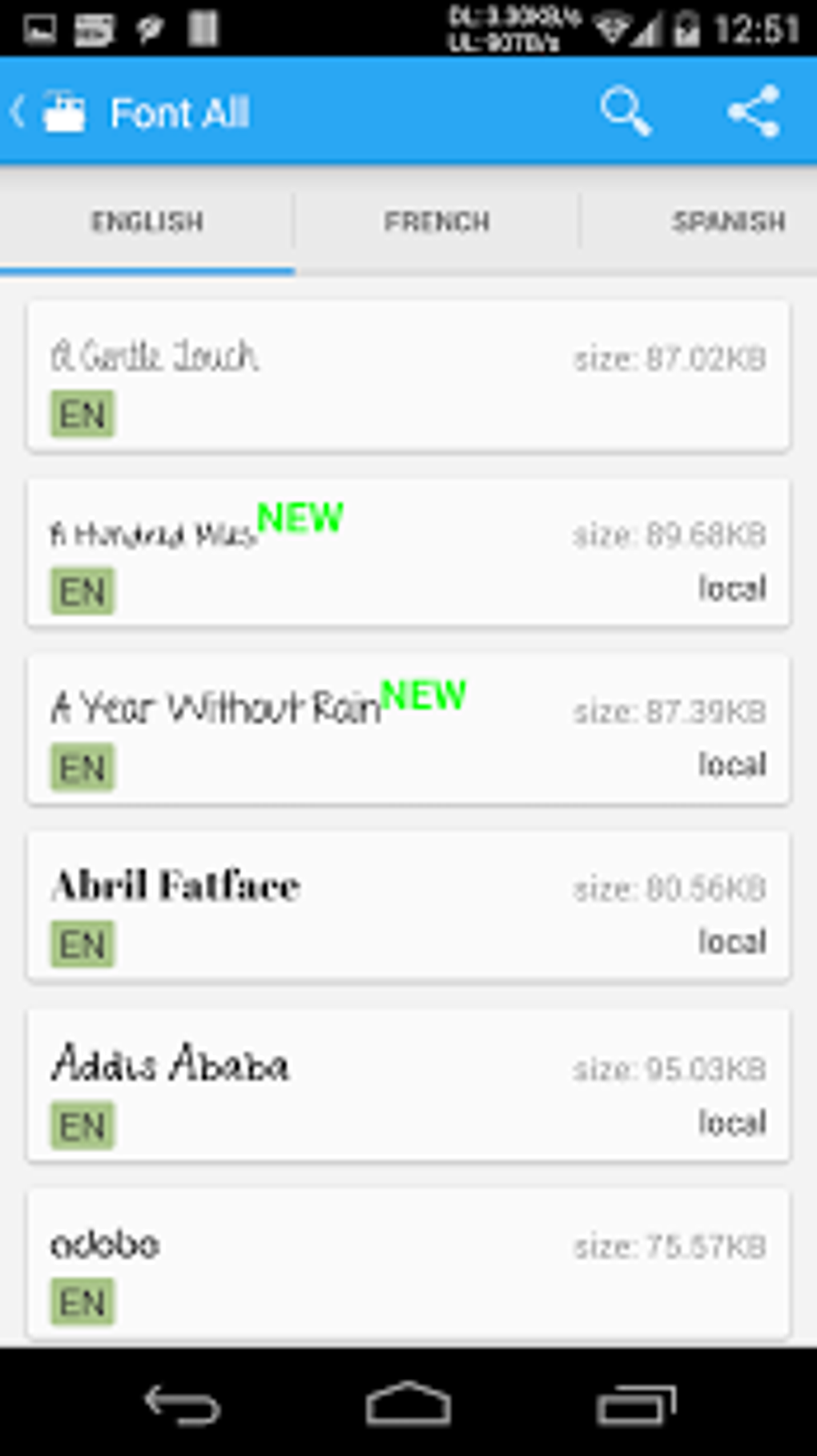Open the search magnifier icon
Screen dimensions: 817x1456
pos(626,112)
